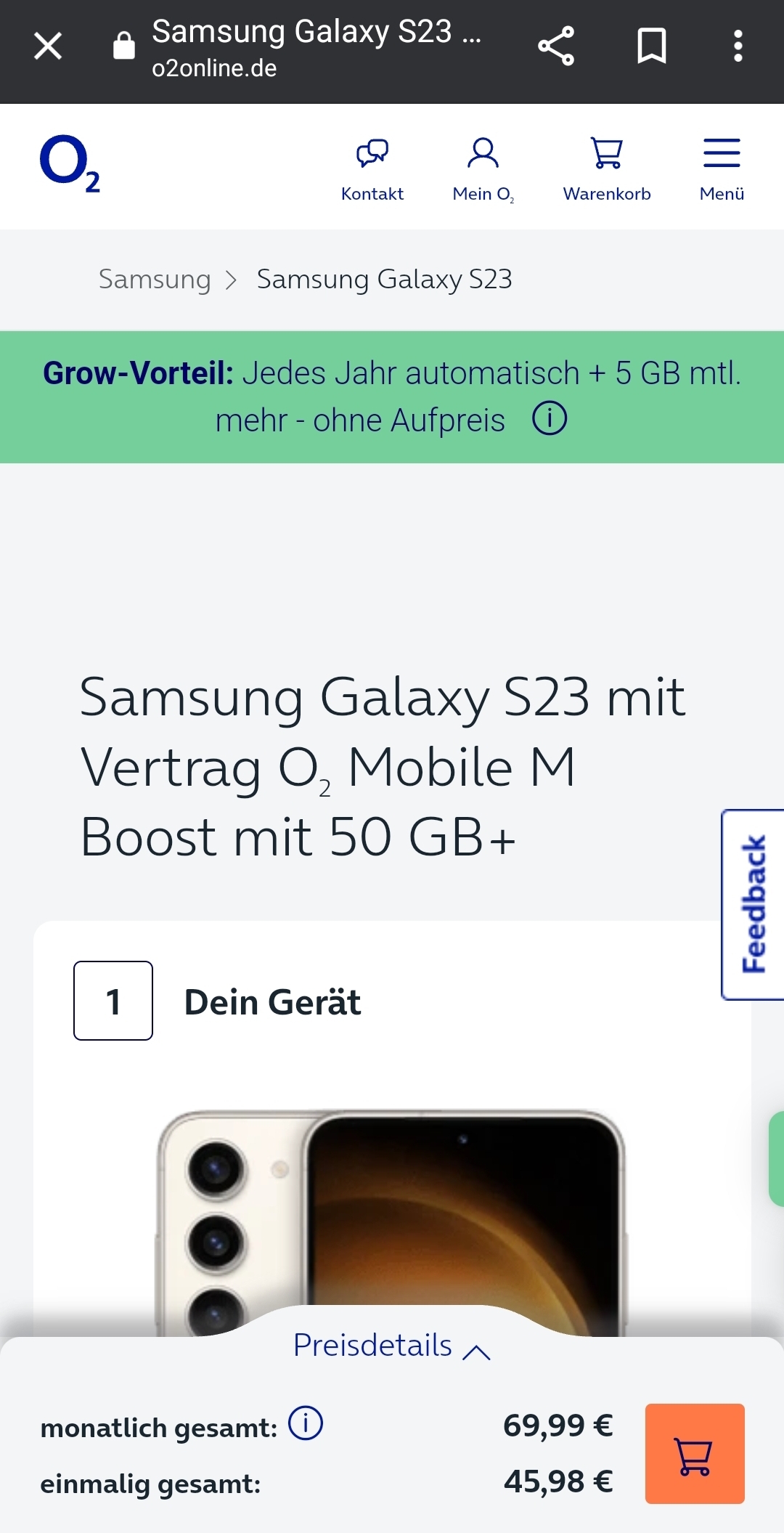The height and width of the screenshot is (1533, 784).
Task: View the Galaxy S23 product image
Action: [391, 1220]
